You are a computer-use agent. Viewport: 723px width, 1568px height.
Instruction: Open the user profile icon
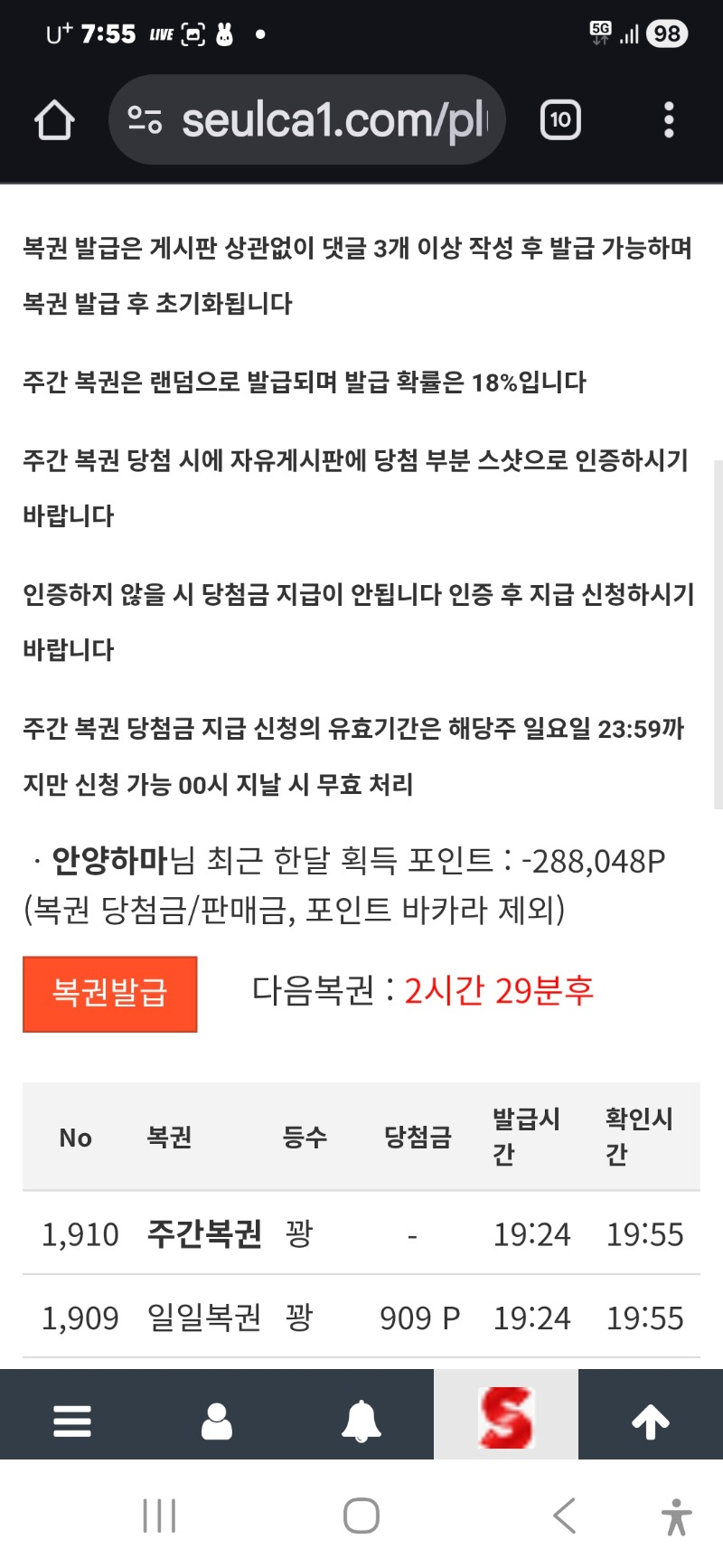[x=217, y=1421]
